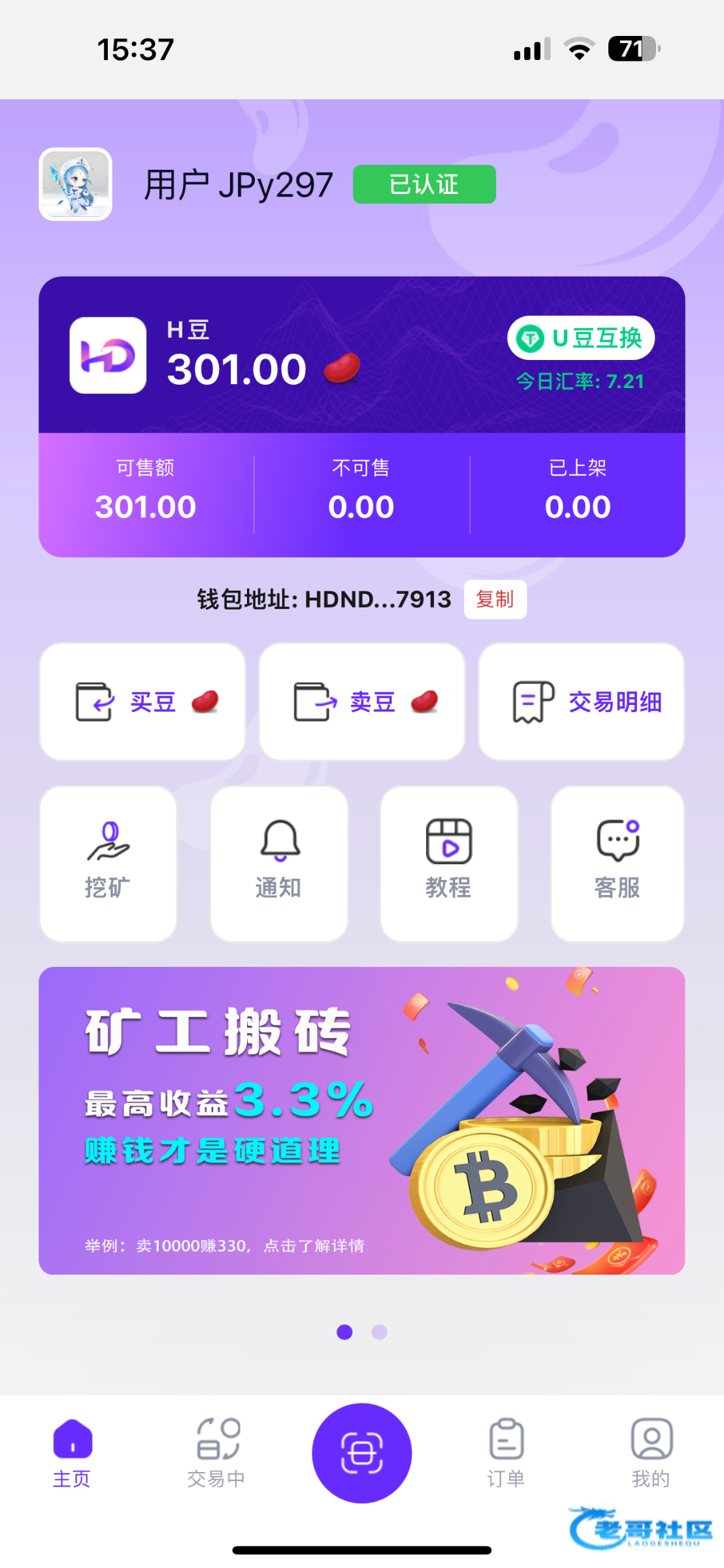
Task: Open the 通知 notifications bell tile
Action: (x=279, y=863)
